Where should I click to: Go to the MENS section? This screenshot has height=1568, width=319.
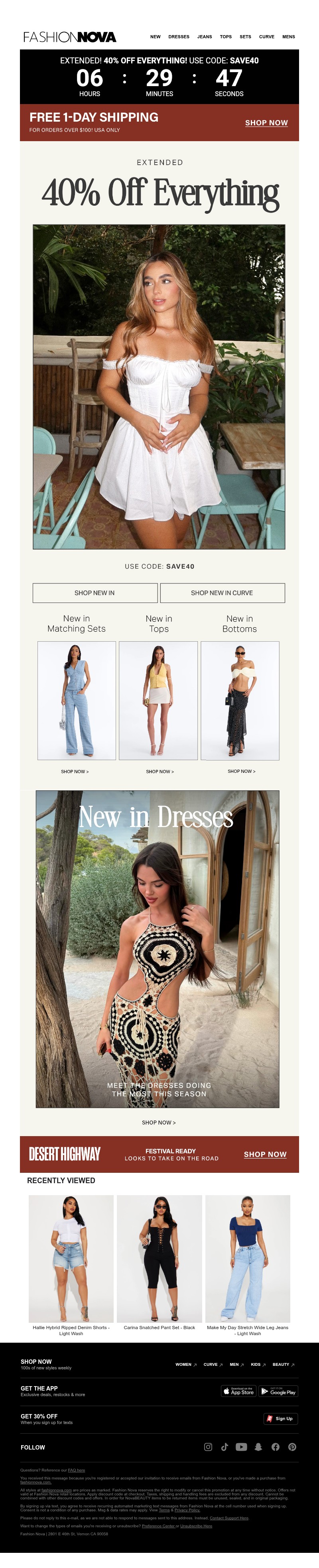(x=289, y=37)
